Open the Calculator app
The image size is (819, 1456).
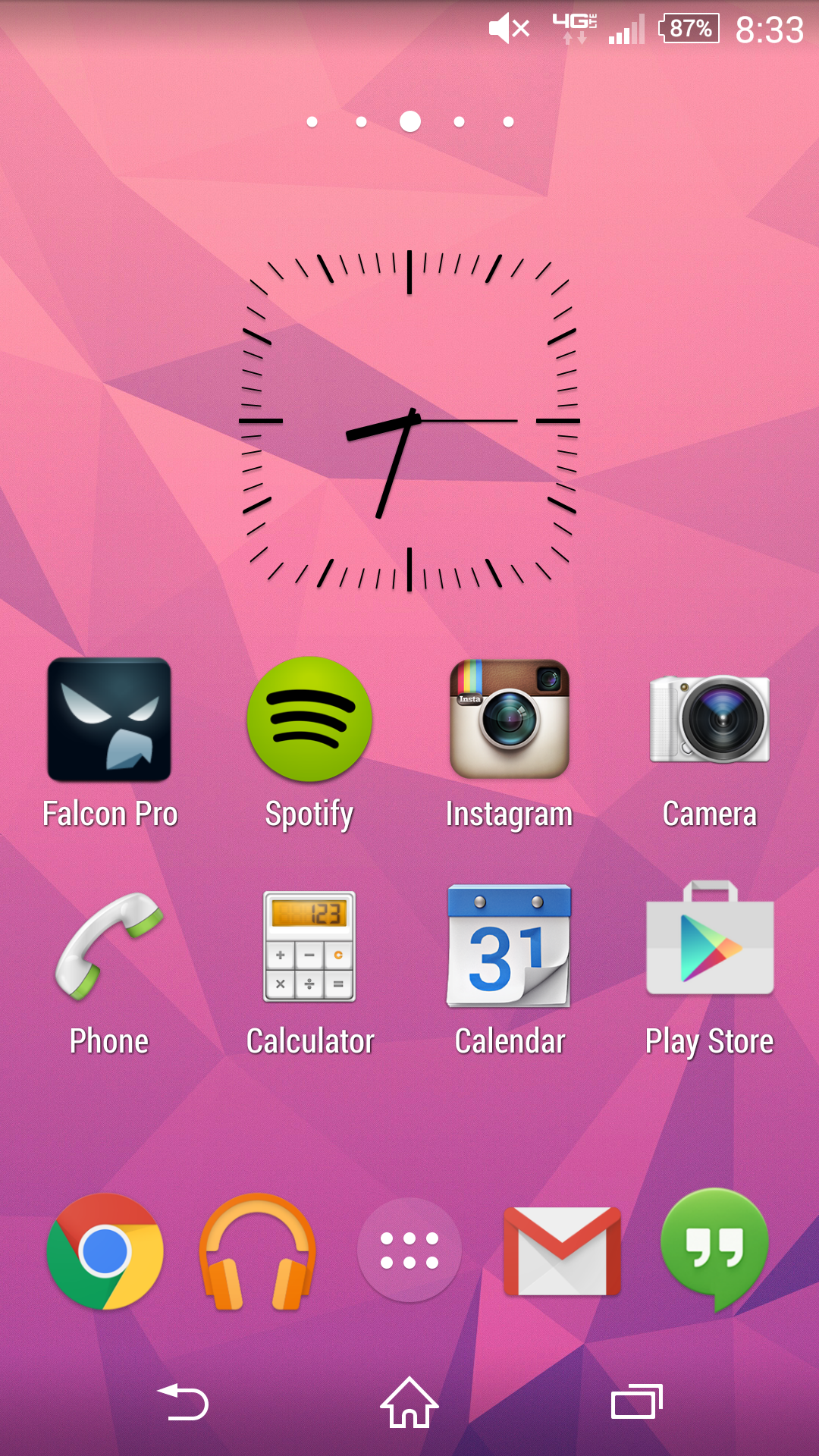[x=309, y=948]
